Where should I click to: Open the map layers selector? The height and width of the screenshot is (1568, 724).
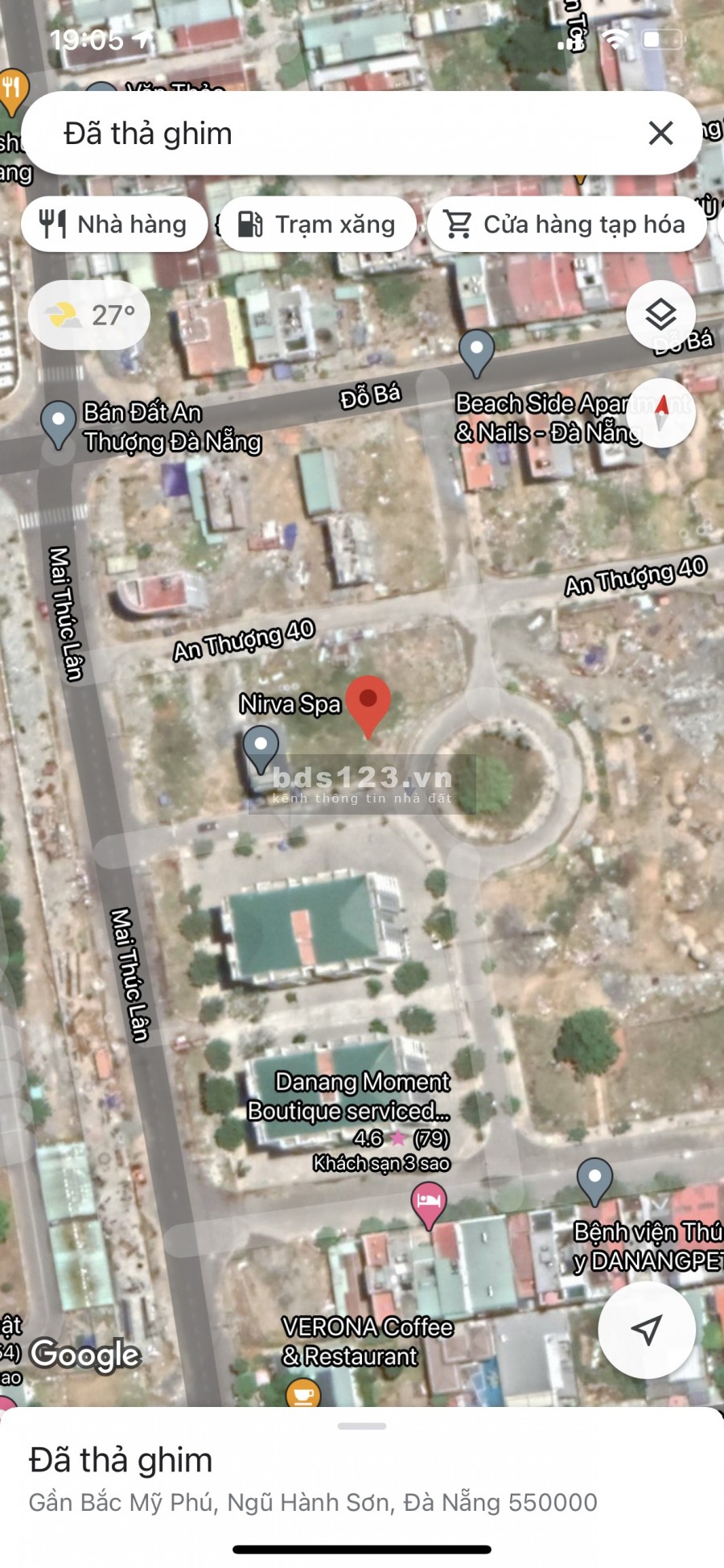click(660, 315)
